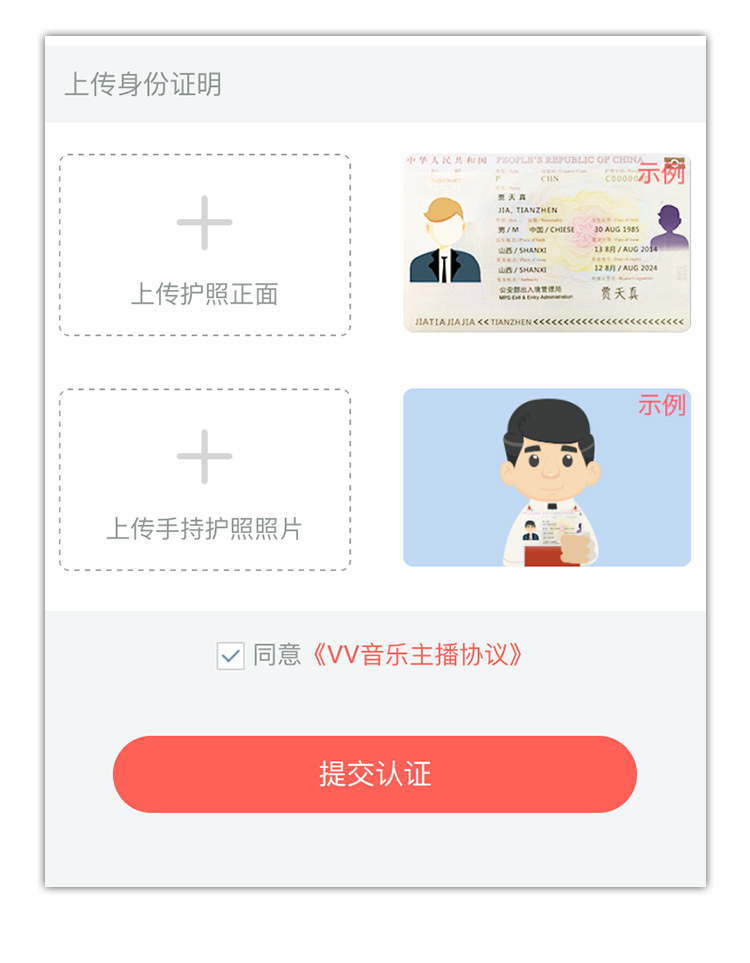The image size is (750, 963).
Task: Tap the 上传手持护照照片 upload box
Action: coord(205,480)
